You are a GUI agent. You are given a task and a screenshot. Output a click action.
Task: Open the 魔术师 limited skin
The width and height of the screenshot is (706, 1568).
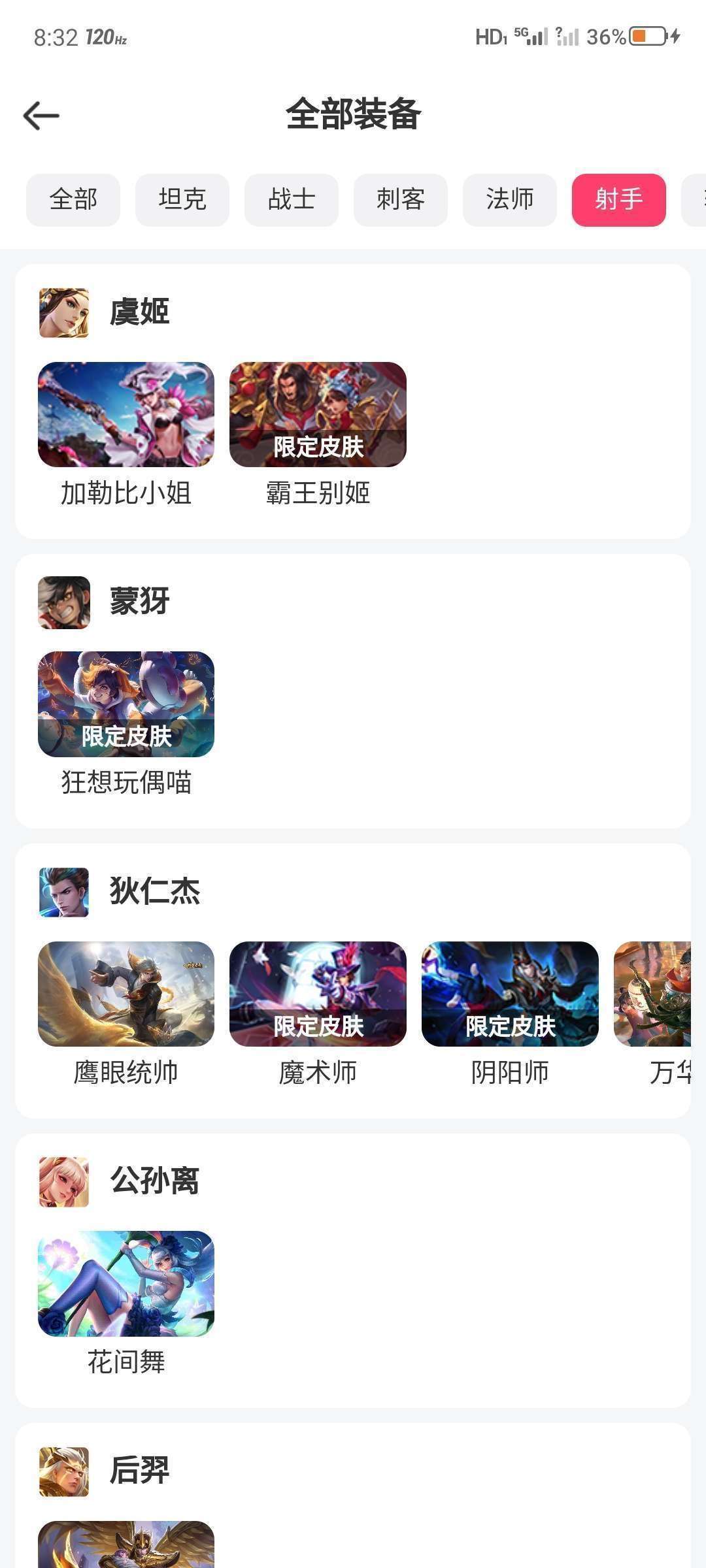click(318, 994)
